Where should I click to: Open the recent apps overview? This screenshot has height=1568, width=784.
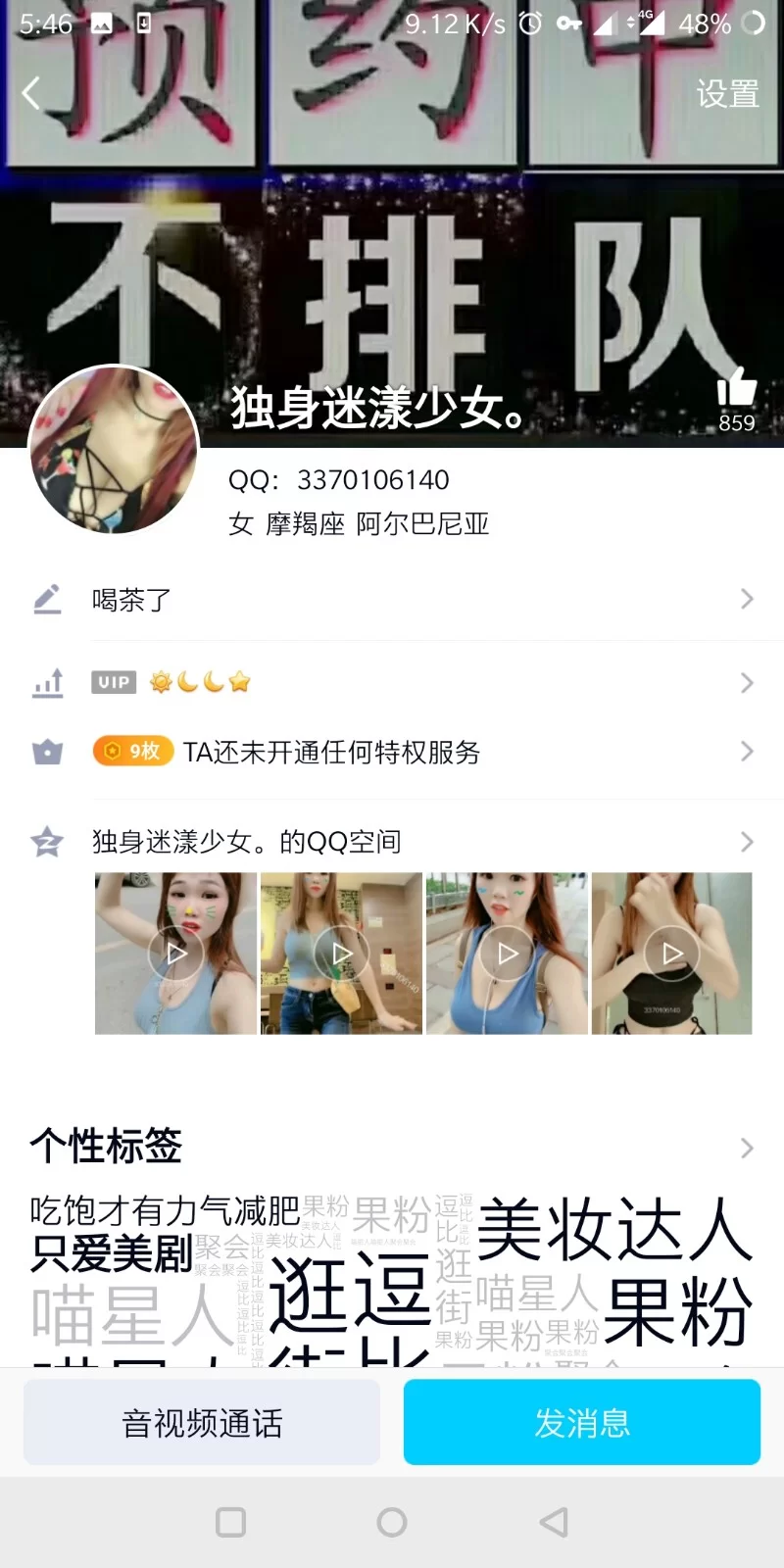coord(230,1522)
